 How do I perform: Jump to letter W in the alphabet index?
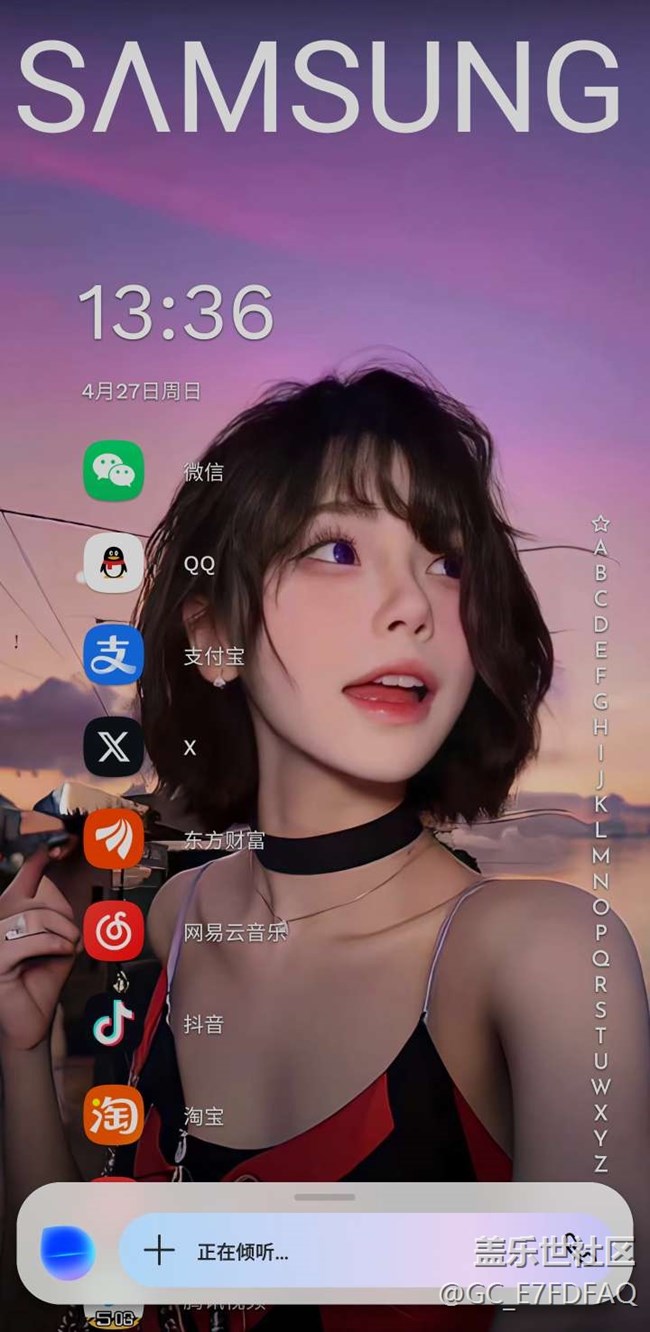coord(600,1086)
